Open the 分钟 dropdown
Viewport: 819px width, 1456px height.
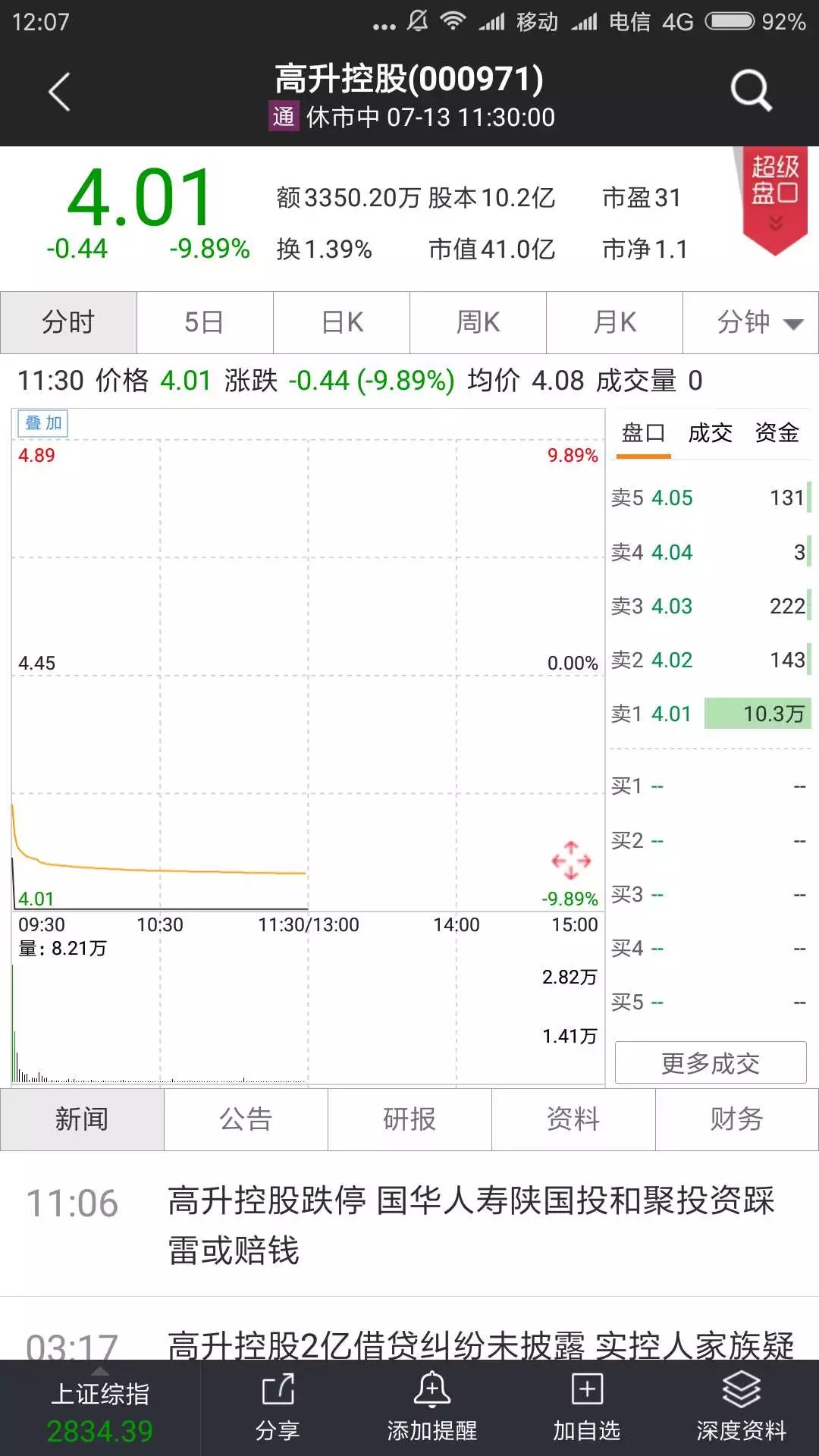[x=751, y=322]
